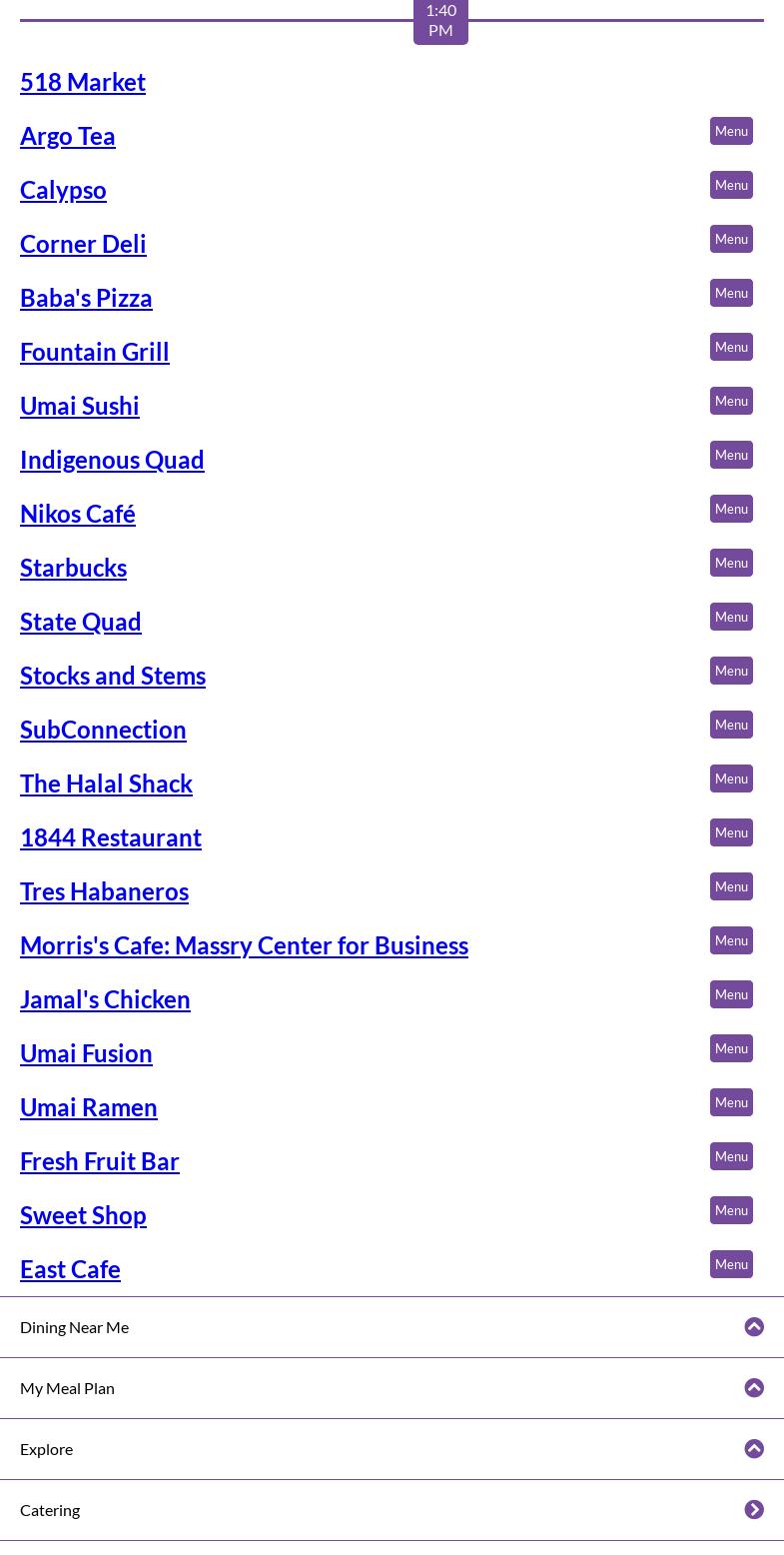
Task: View Umai Sushi details
Action: pos(79,406)
